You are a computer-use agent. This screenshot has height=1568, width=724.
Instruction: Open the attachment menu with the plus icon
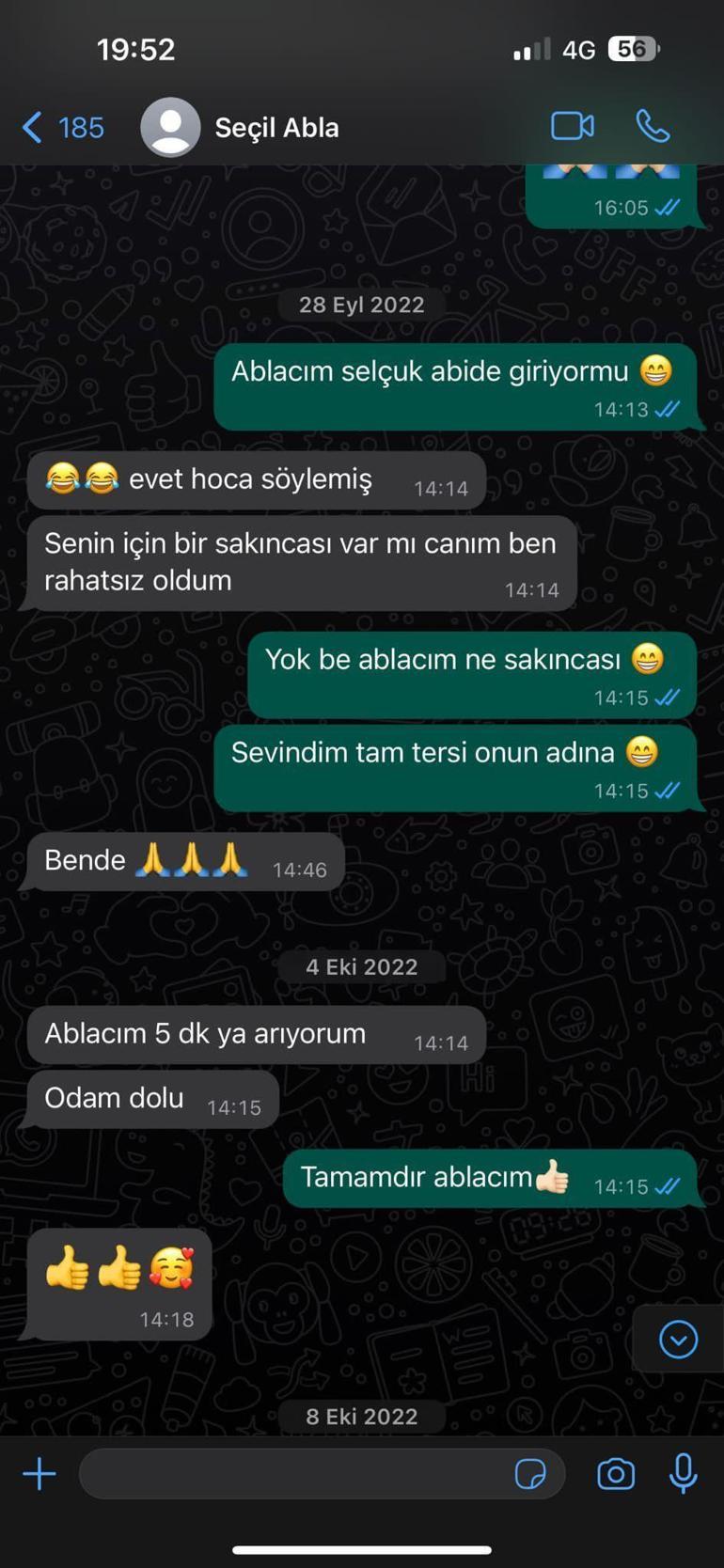(x=39, y=1474)
